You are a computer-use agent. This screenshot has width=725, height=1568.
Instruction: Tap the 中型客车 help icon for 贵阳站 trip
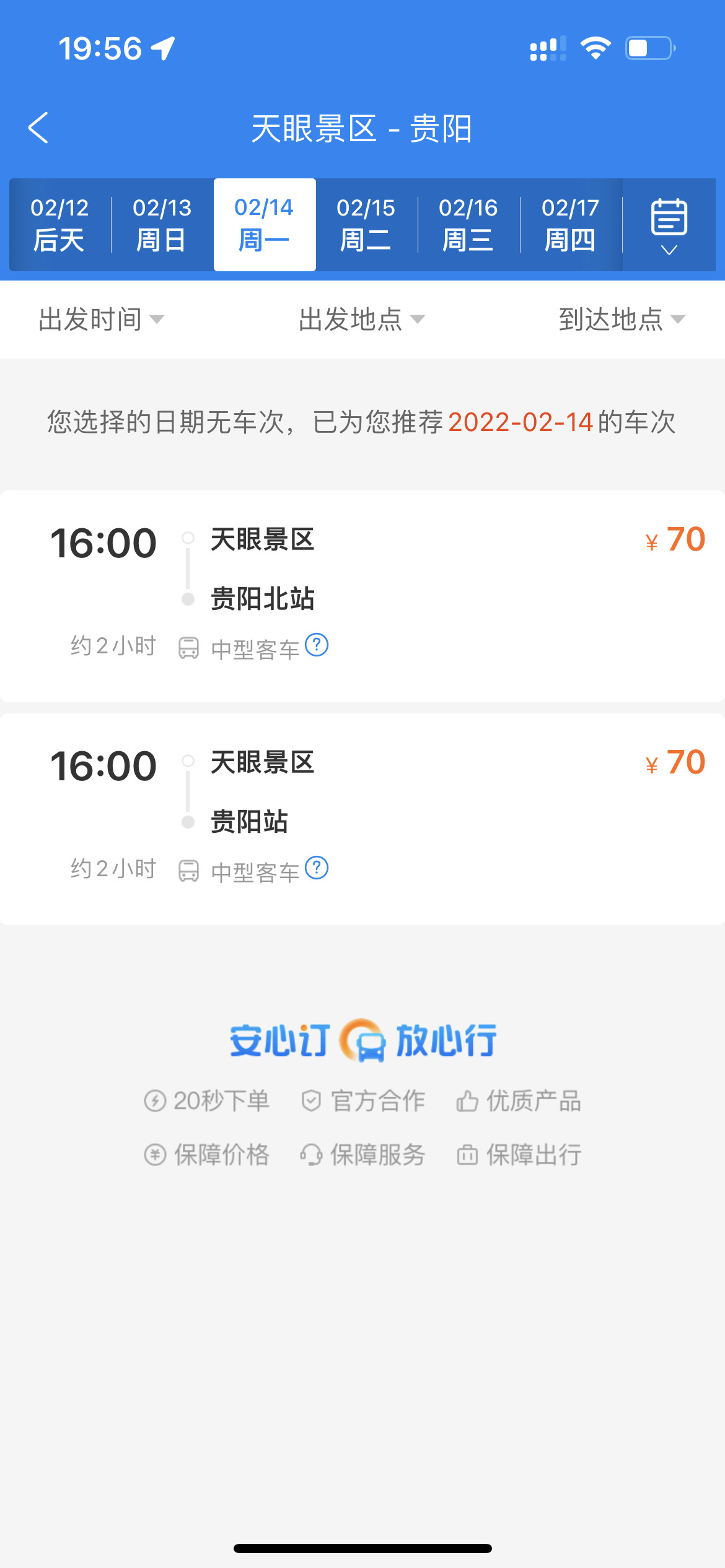tap(317, 868)
